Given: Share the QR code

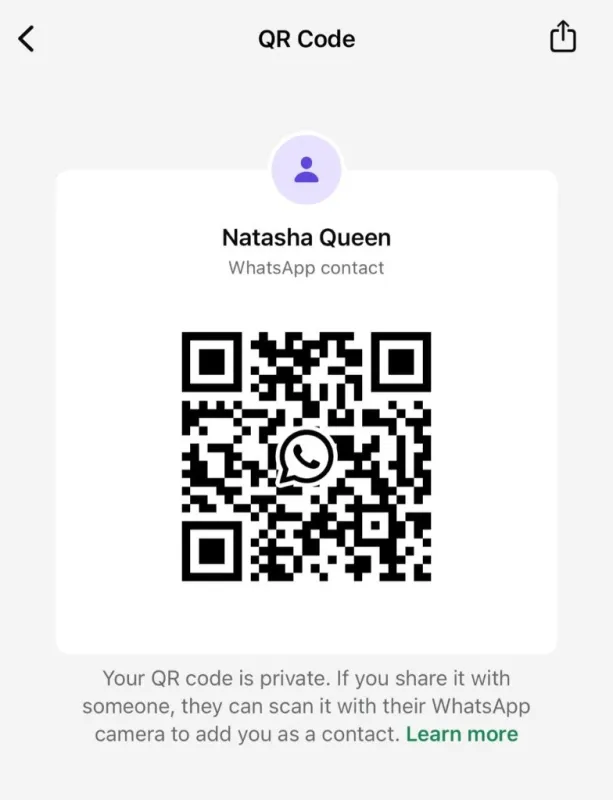Looking at the screenshot, I should point(563,37).
